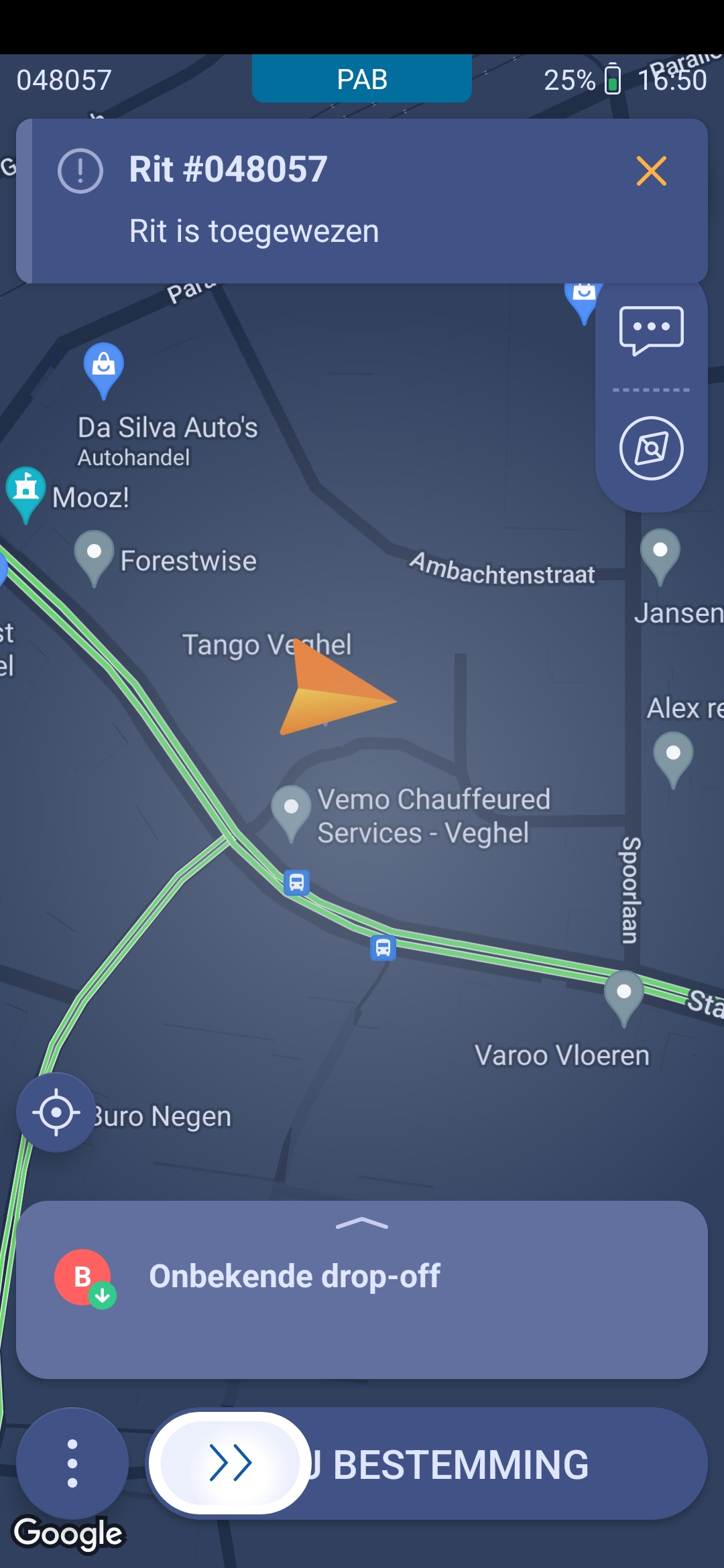This screenshot has width=724, height=1568.
Task: Select the Forestwise map pin
Action: tap(94, 555)
